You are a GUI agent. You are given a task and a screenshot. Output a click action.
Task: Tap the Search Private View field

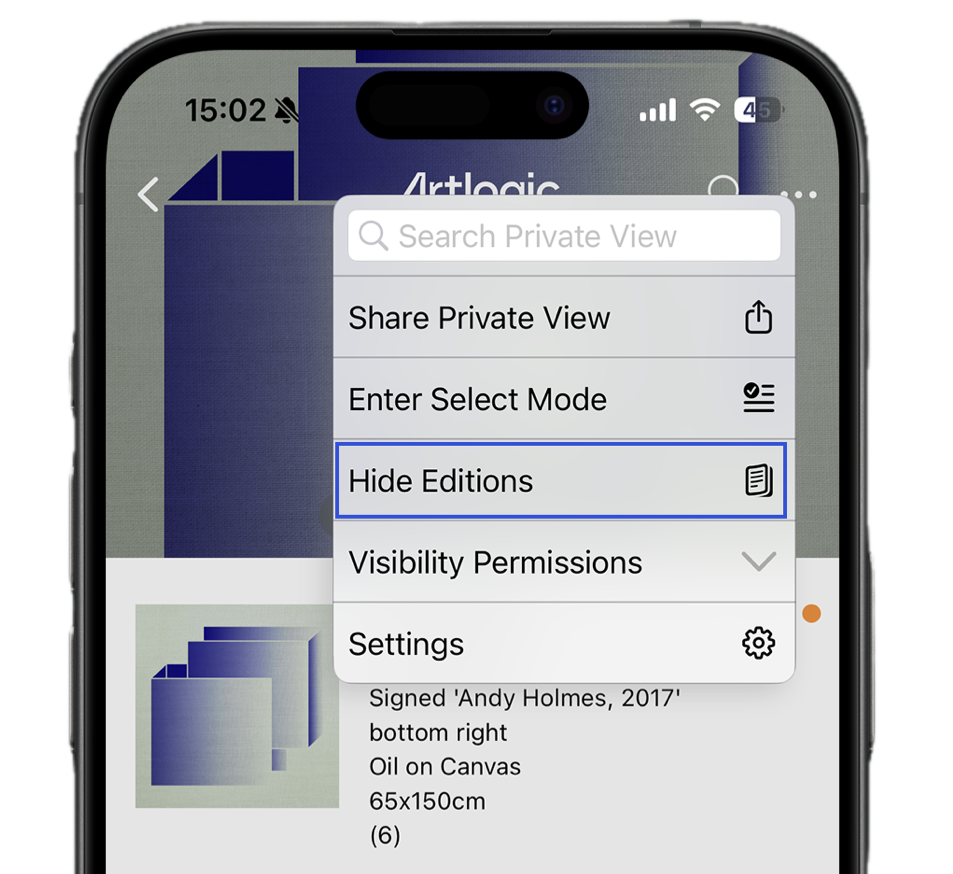(564, 236)
